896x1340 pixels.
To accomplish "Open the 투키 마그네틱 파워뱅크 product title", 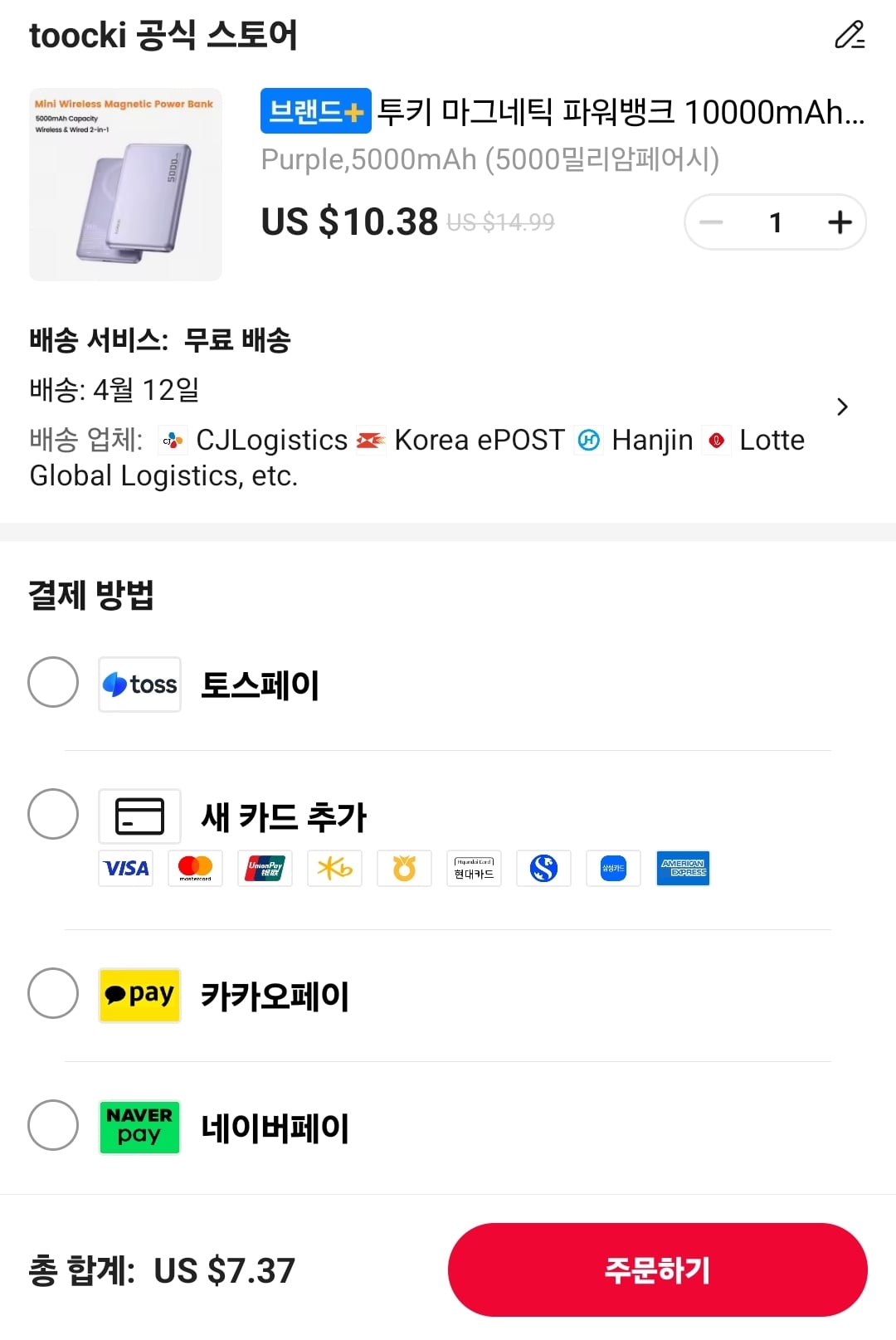I will coord(581,112).
